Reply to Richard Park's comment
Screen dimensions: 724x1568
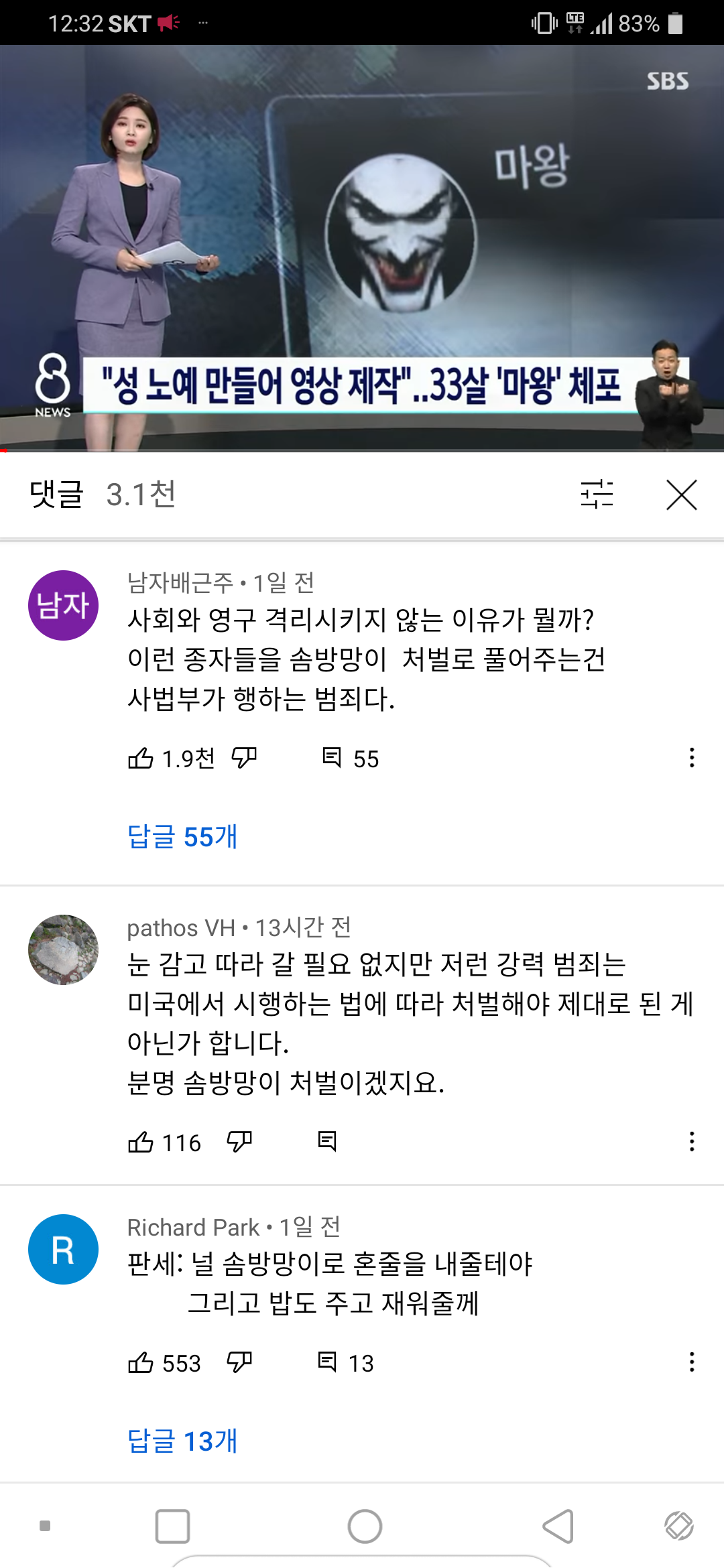pyautogui.click(x=327, y=1362)
